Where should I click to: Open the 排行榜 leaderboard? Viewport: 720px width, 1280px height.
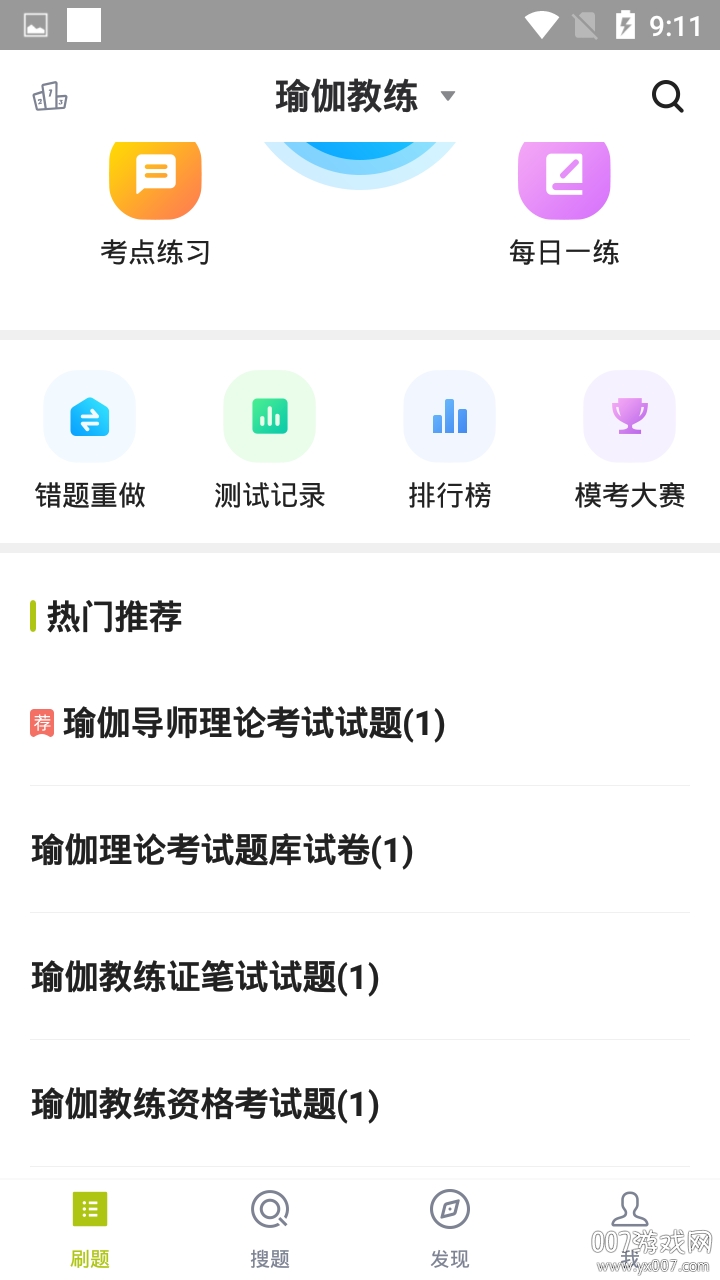[450, 441]
